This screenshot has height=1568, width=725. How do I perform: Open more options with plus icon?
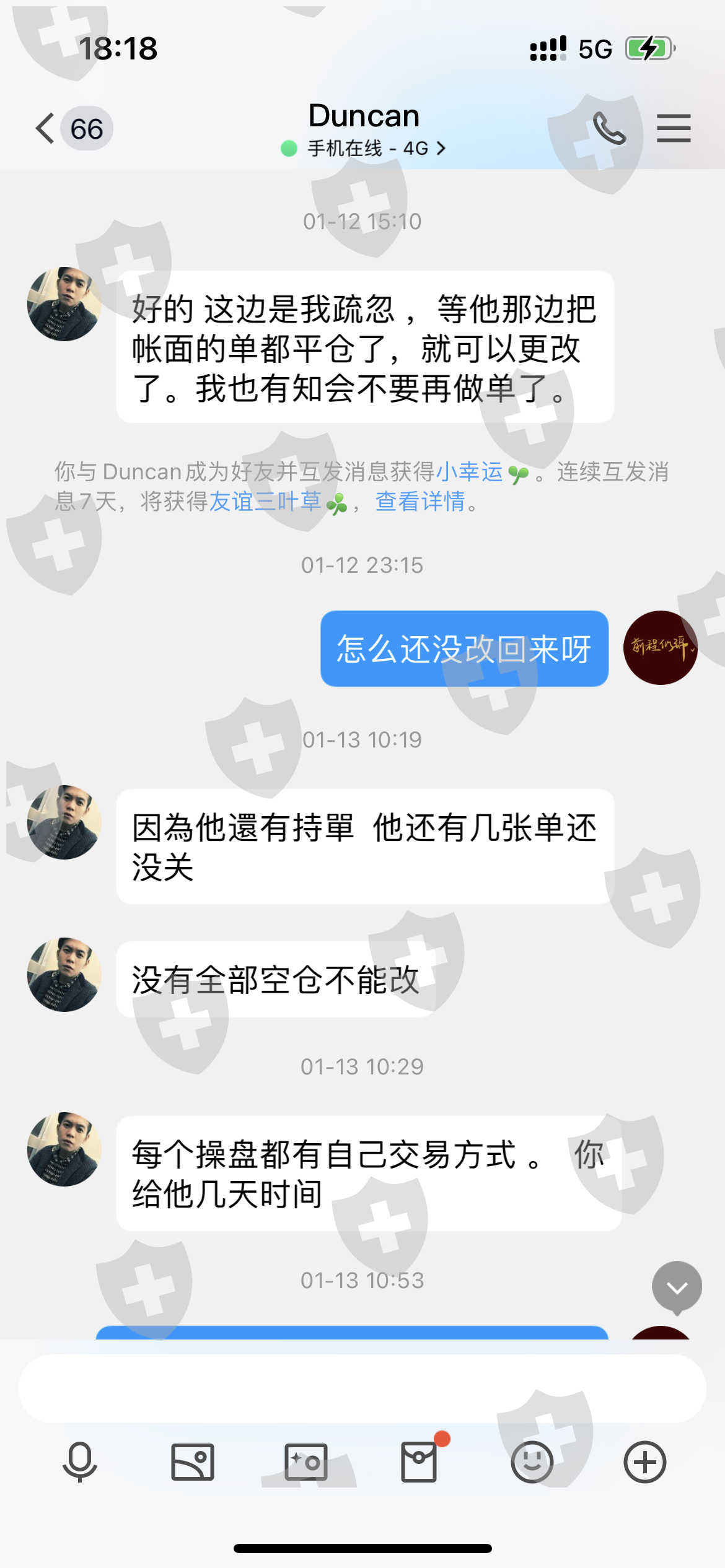pyautogui.click(x=645, y=1462)
